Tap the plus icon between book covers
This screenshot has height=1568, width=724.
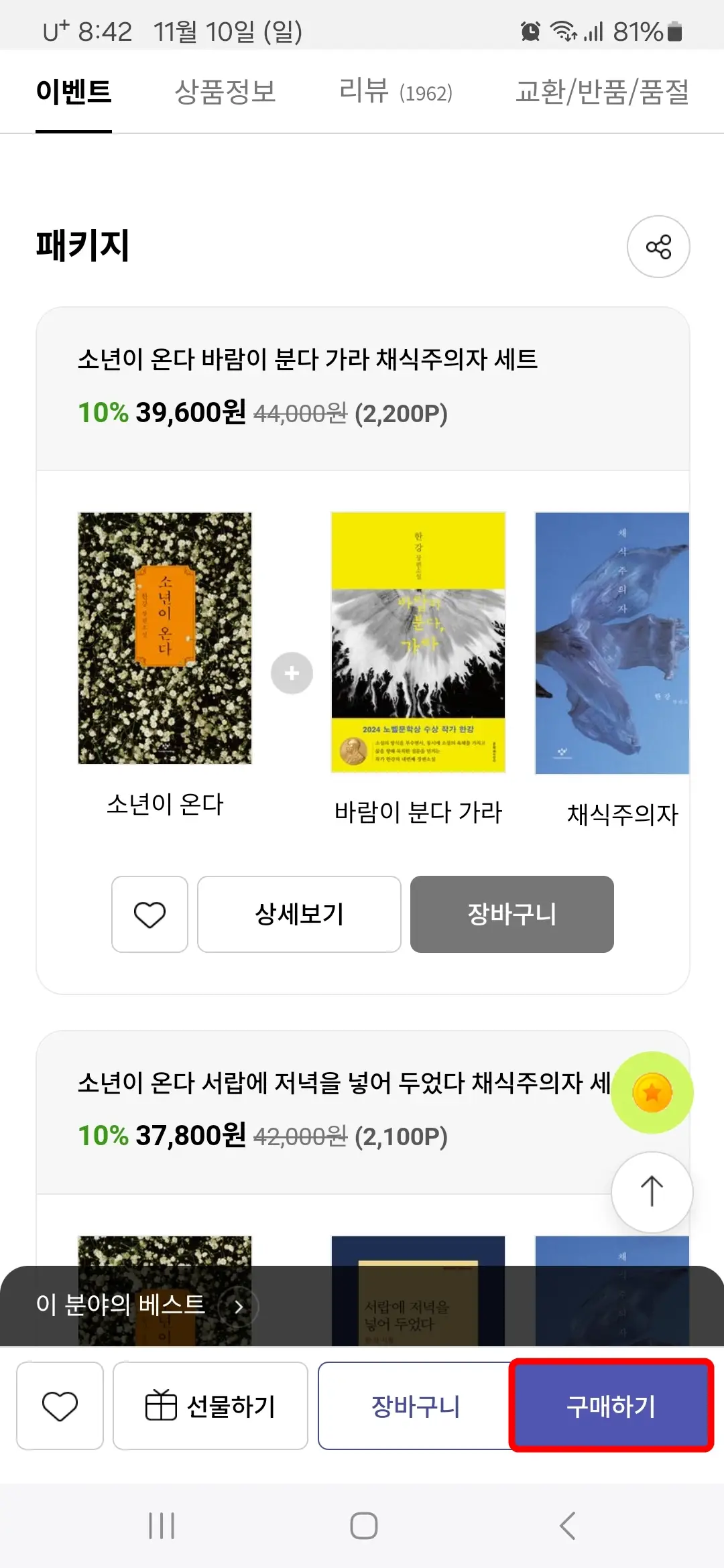pyautogui.click(x=291, y=674)
